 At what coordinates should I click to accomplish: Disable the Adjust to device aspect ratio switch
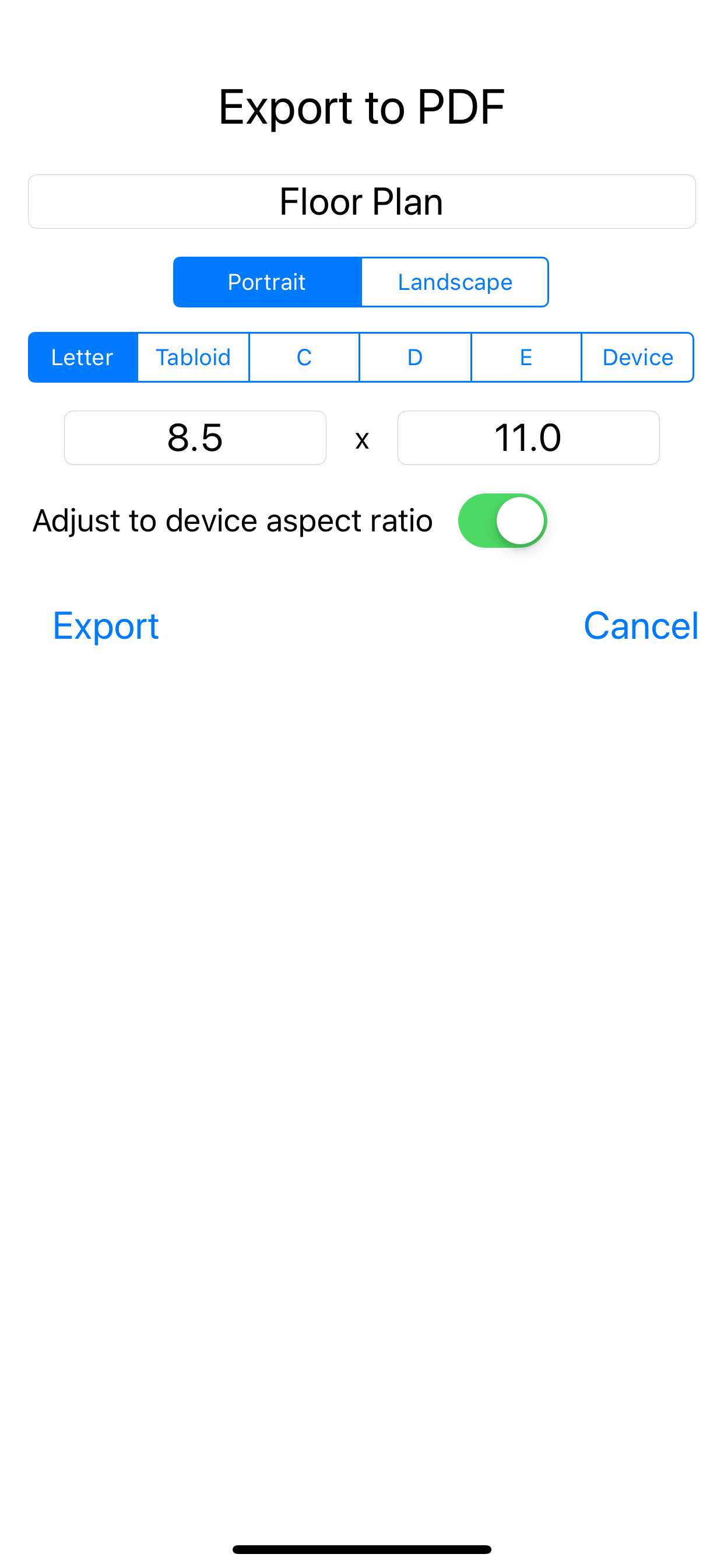point(502,520)
